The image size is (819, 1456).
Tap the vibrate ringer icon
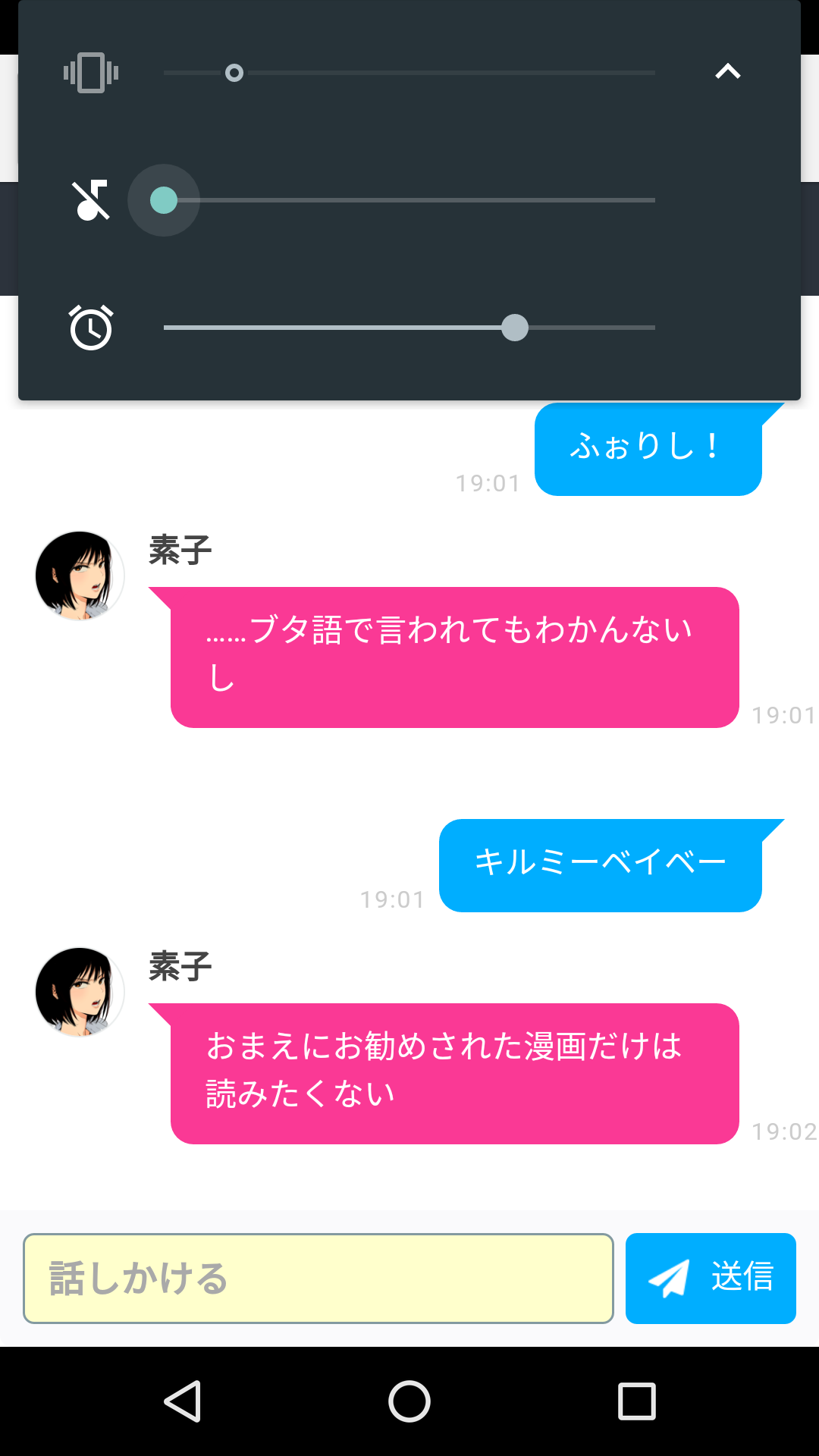click(x=91, y=73)
